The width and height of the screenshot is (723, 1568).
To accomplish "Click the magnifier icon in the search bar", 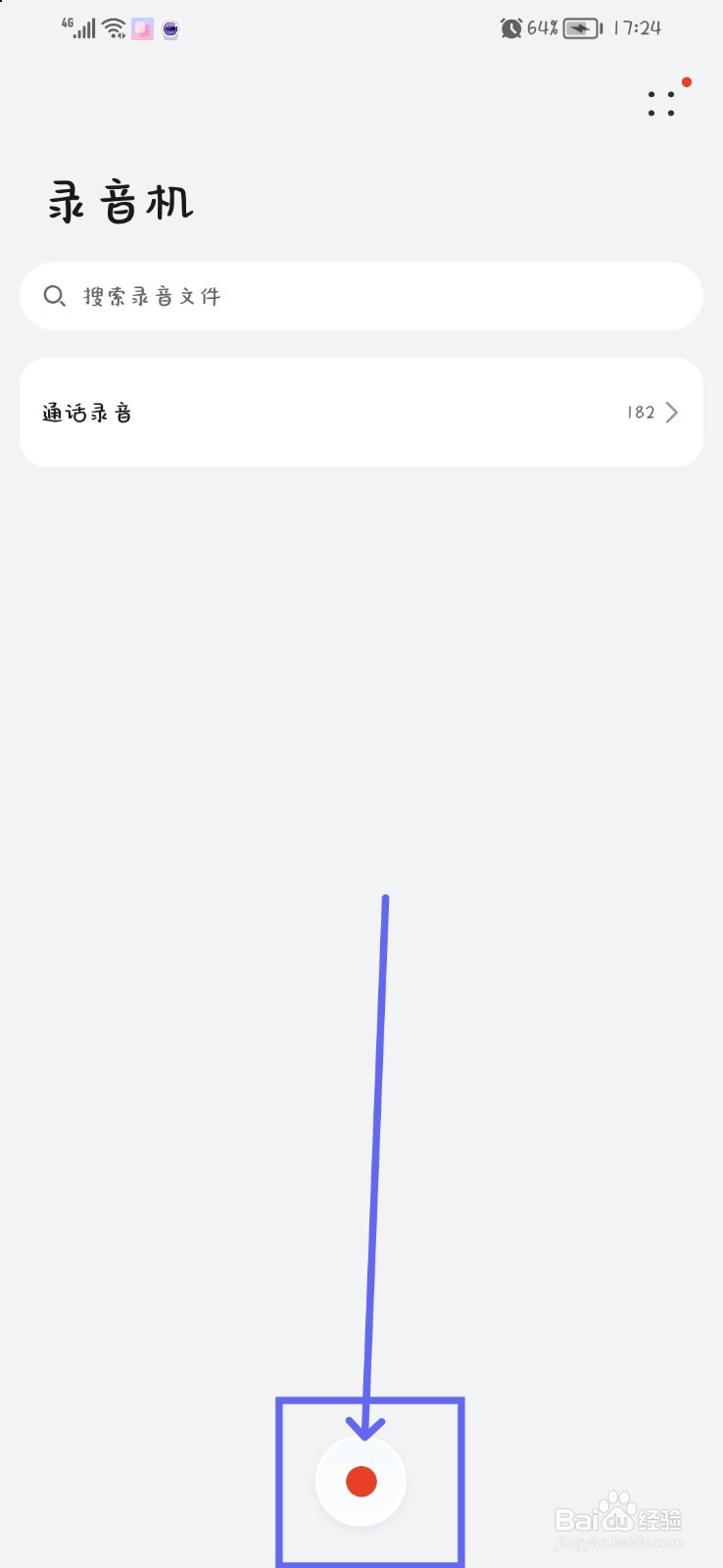I will (x=54, y=296).
